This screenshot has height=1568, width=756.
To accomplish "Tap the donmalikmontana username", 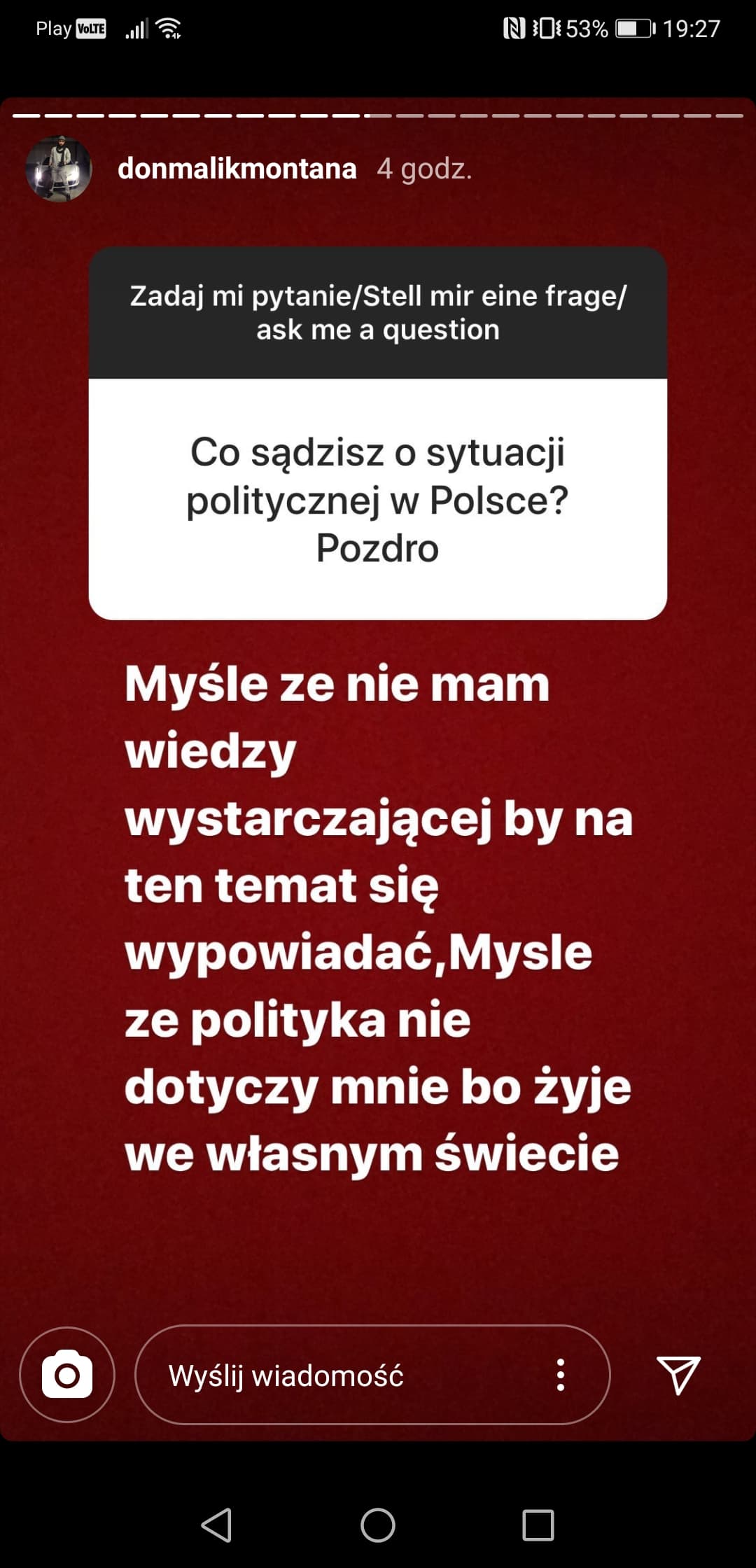I will coord(237,169).
